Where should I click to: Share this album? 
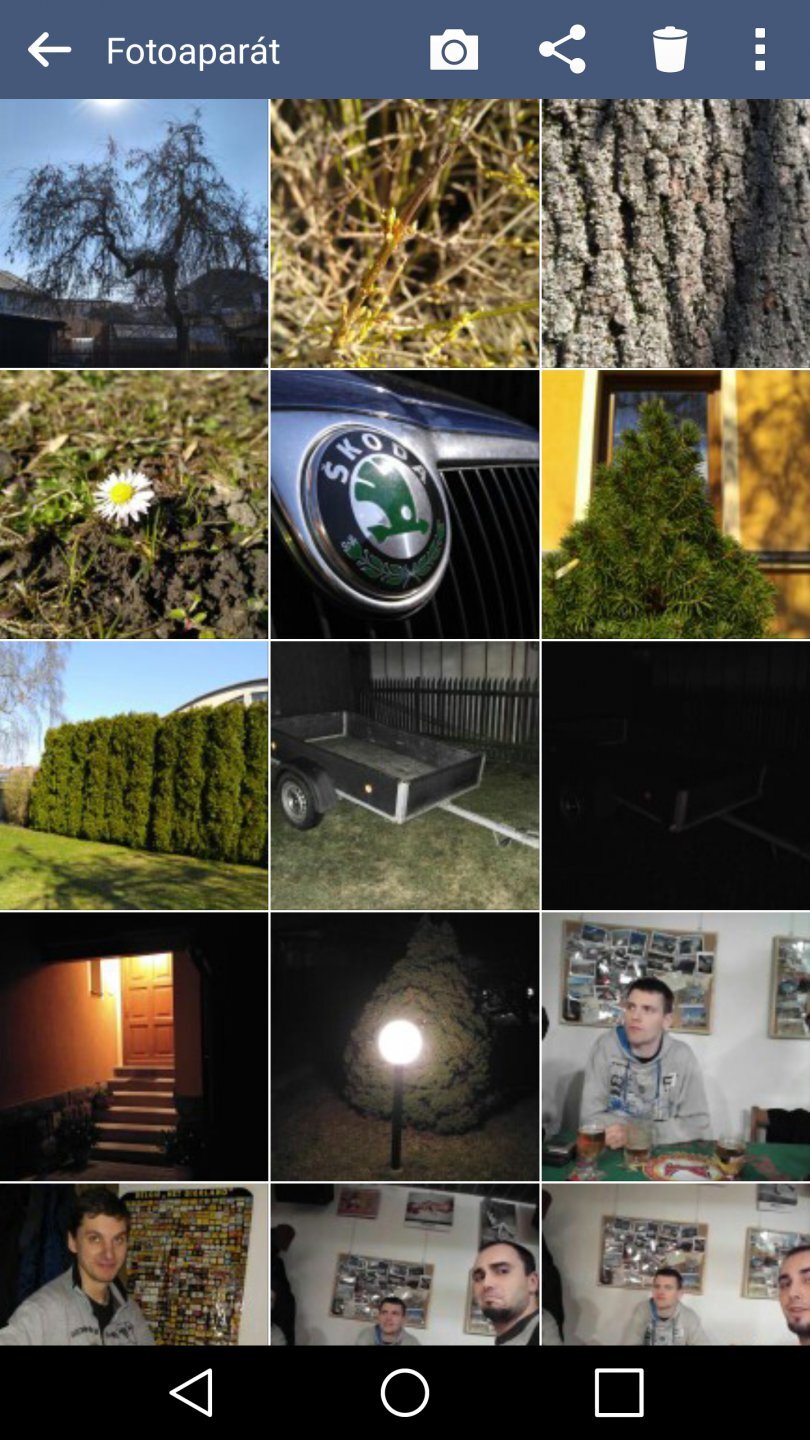pos(562,50)
